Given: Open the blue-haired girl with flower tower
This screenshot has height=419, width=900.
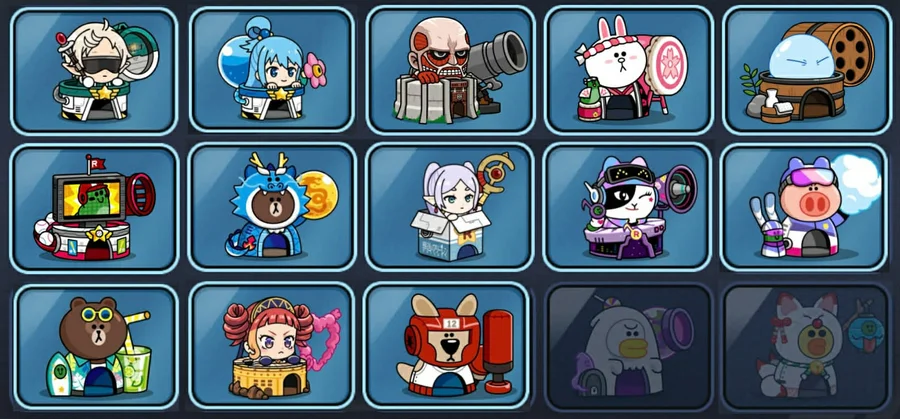Looking at the screenshot, I should 272,70.
